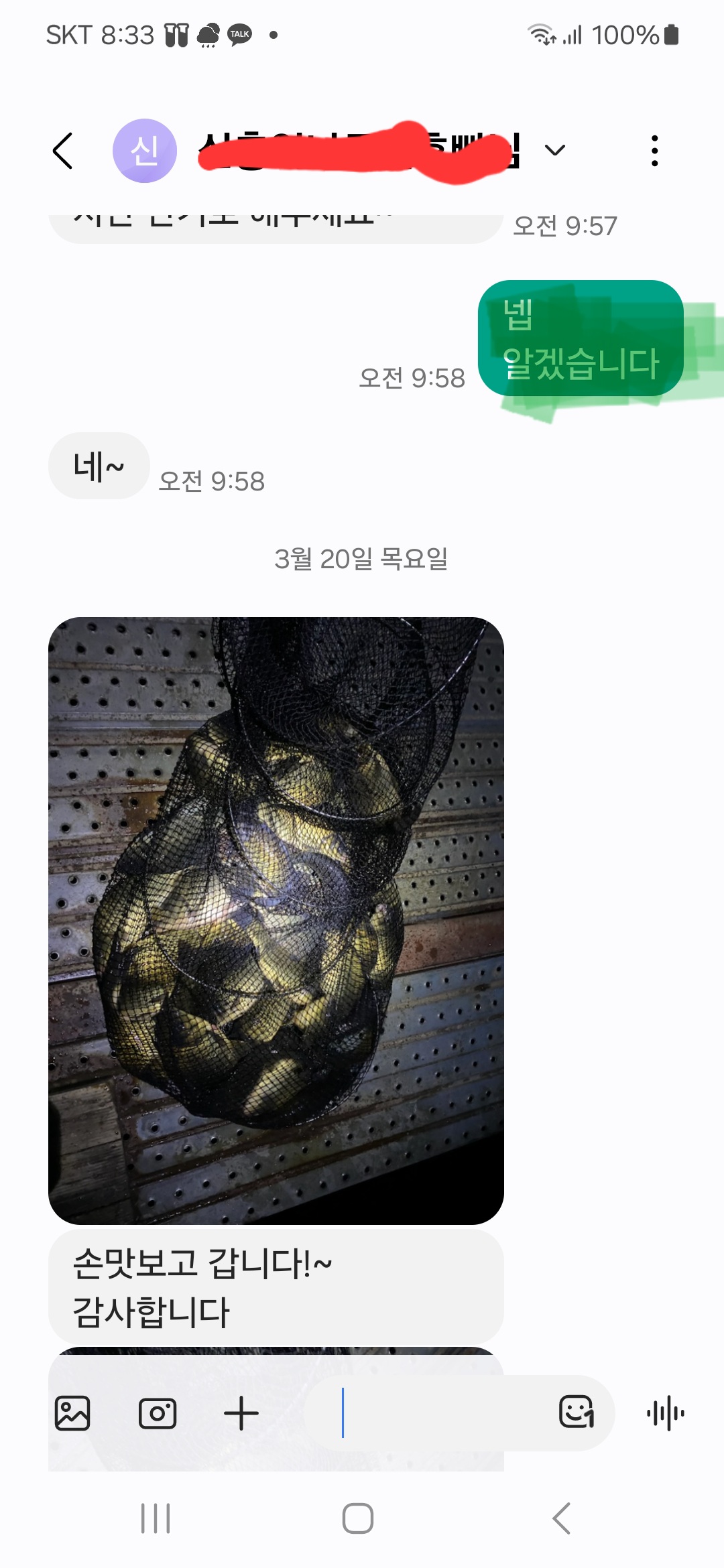Start a voice message recording

pyautogui.click(x=665, y=1413)
